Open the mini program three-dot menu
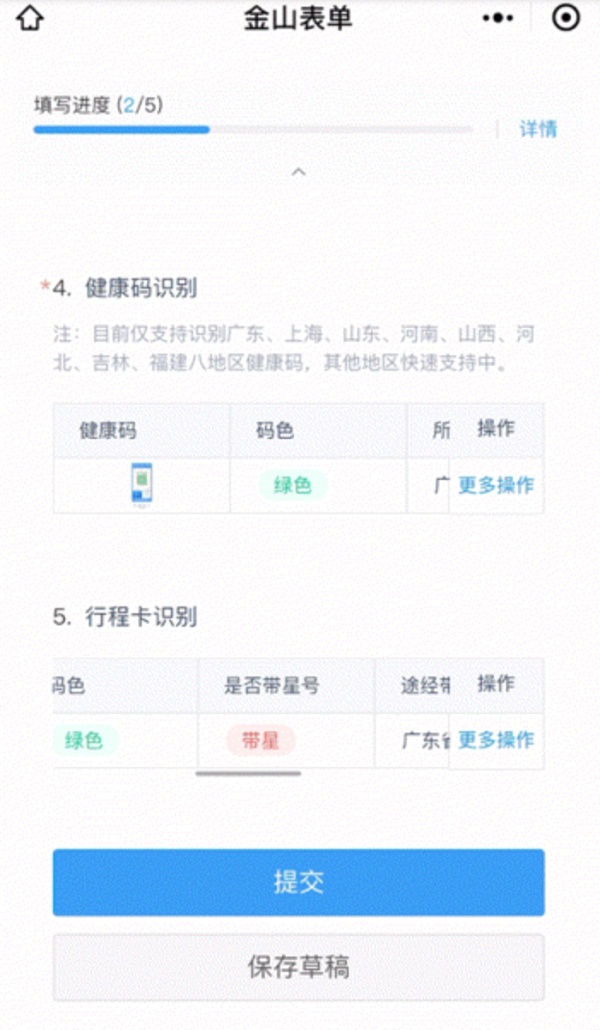The image size is (600, 1030). tap(497, 18)
